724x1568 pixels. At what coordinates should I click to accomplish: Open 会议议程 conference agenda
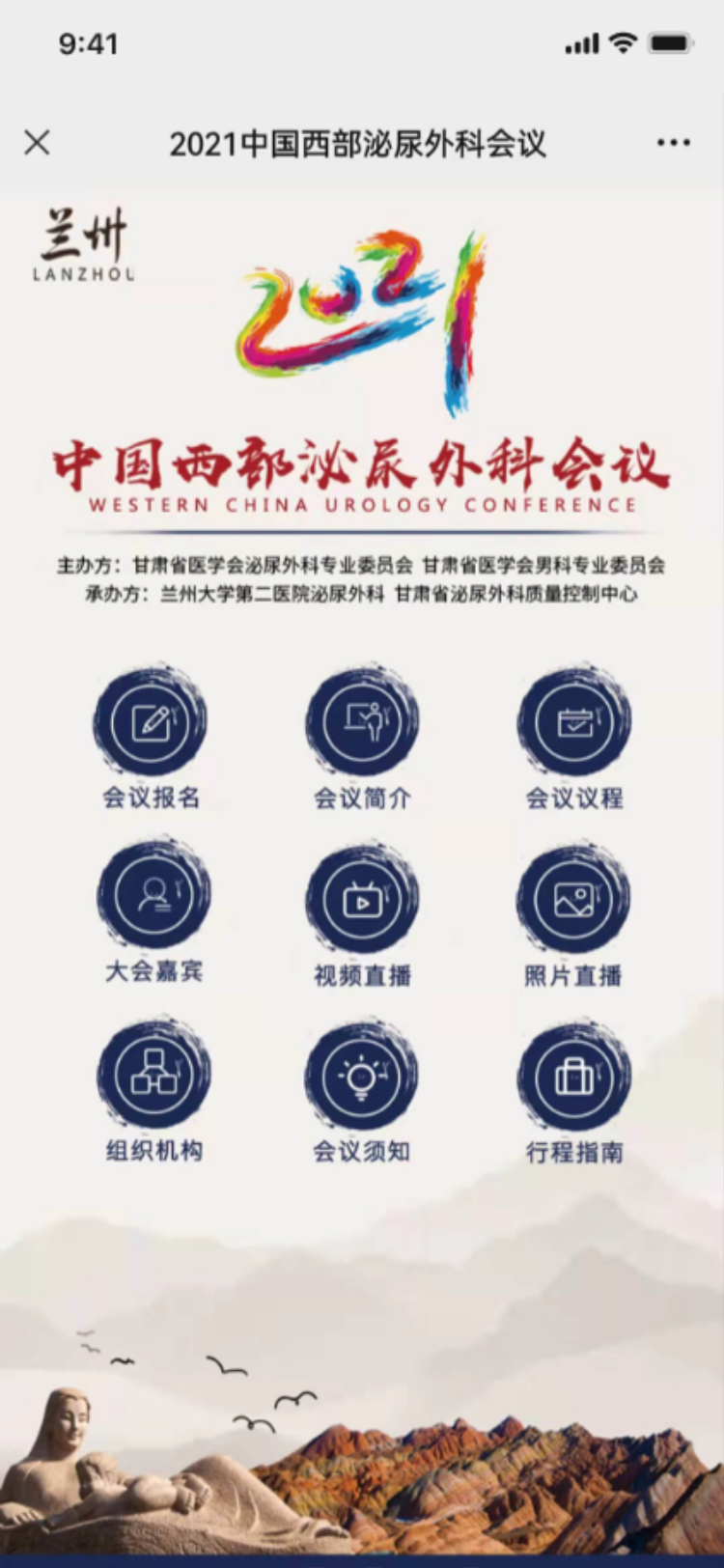tap(574, 722)
